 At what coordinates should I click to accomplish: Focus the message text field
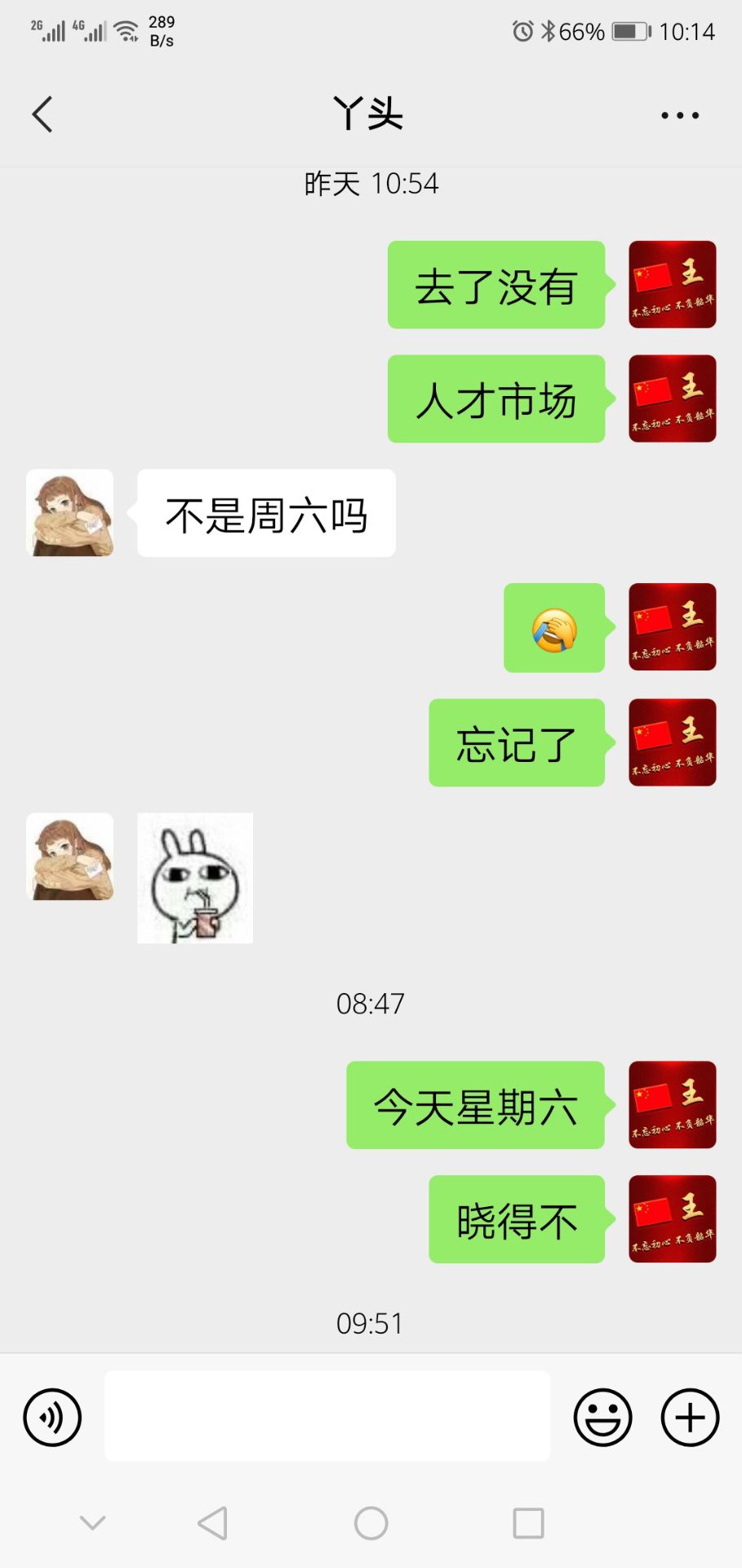327,1416
